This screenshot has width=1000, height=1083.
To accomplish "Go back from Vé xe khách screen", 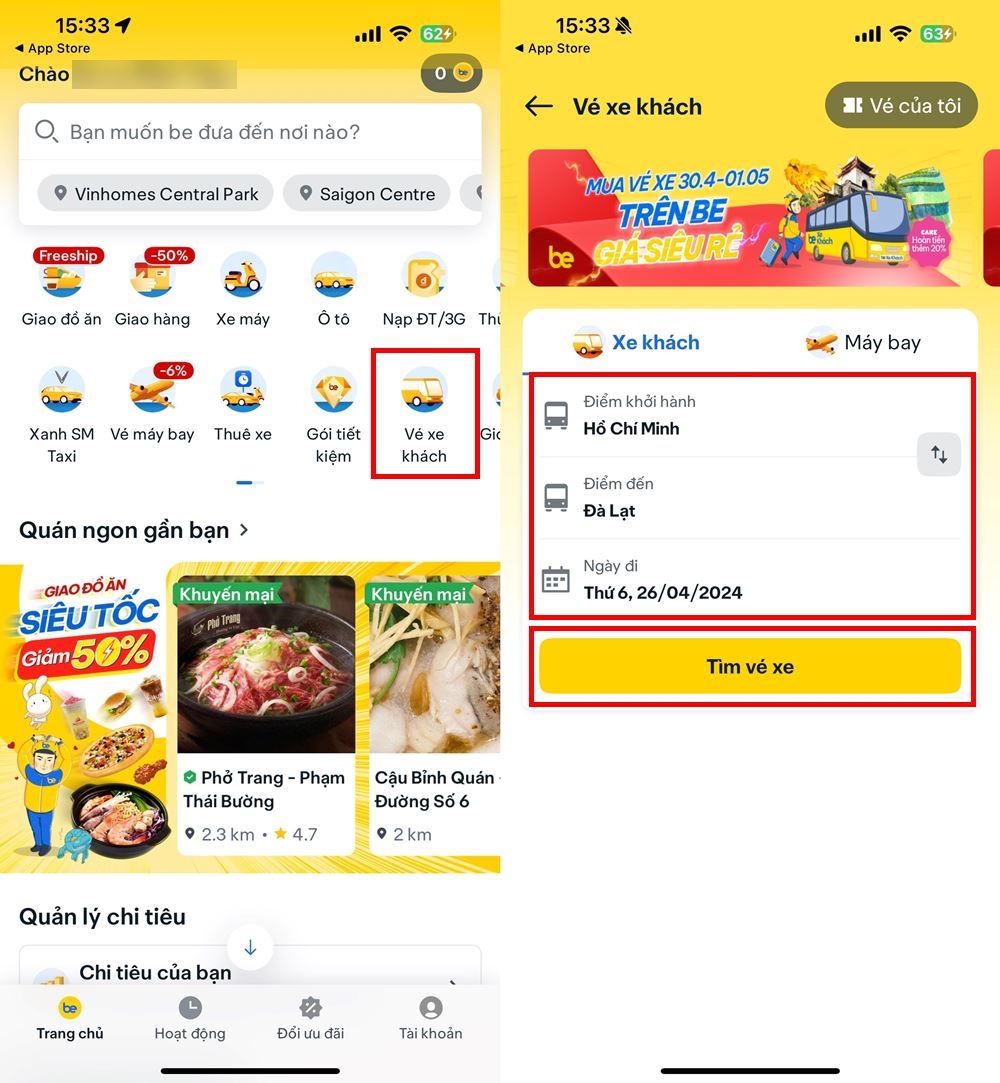I will point(539,106).
